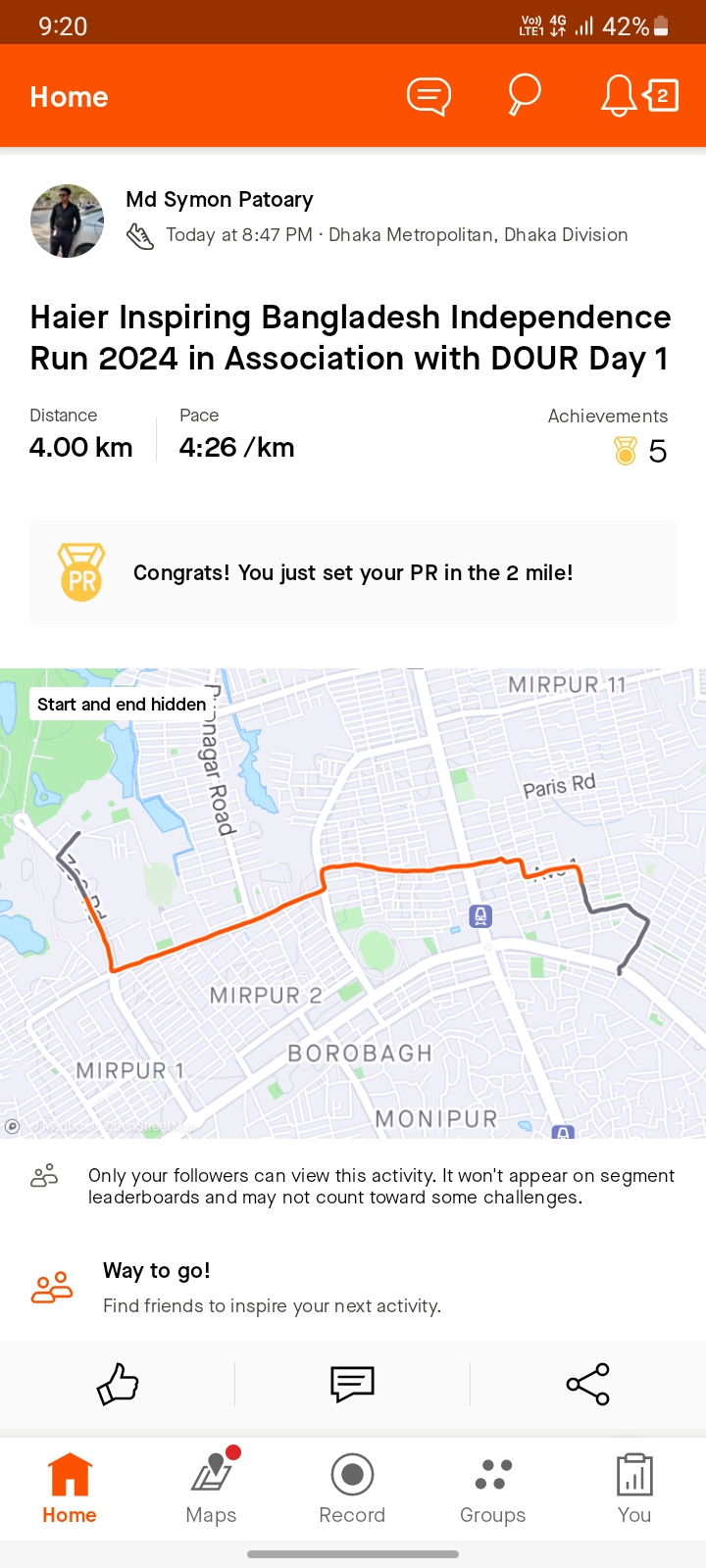
Task: Select the Home tab
Action: click(70, 1488)
